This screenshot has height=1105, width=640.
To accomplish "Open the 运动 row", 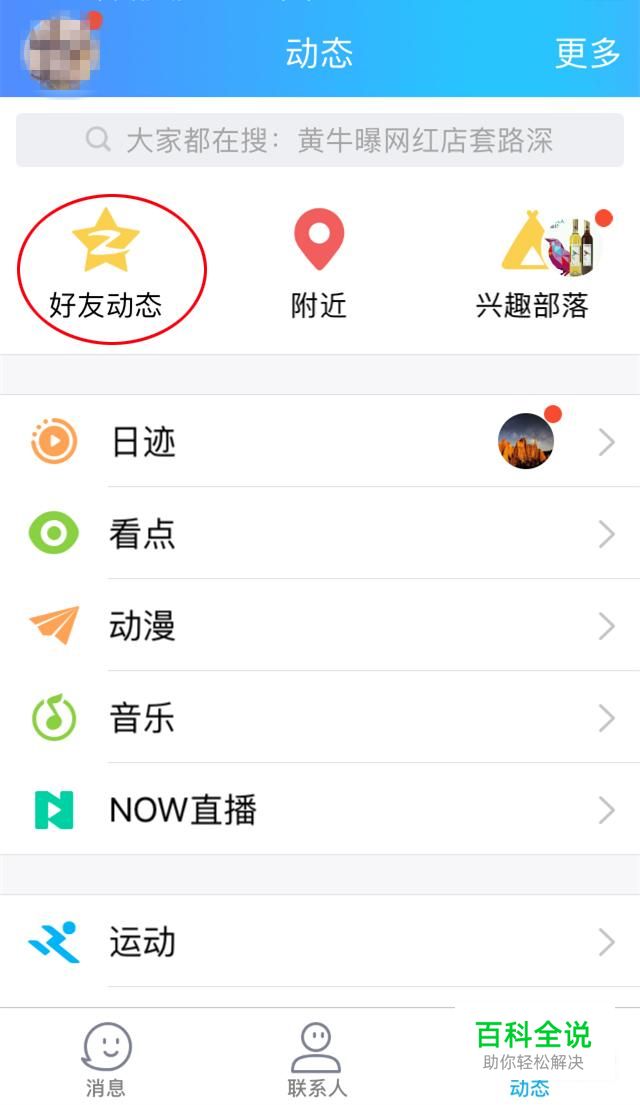I will 320,942.
